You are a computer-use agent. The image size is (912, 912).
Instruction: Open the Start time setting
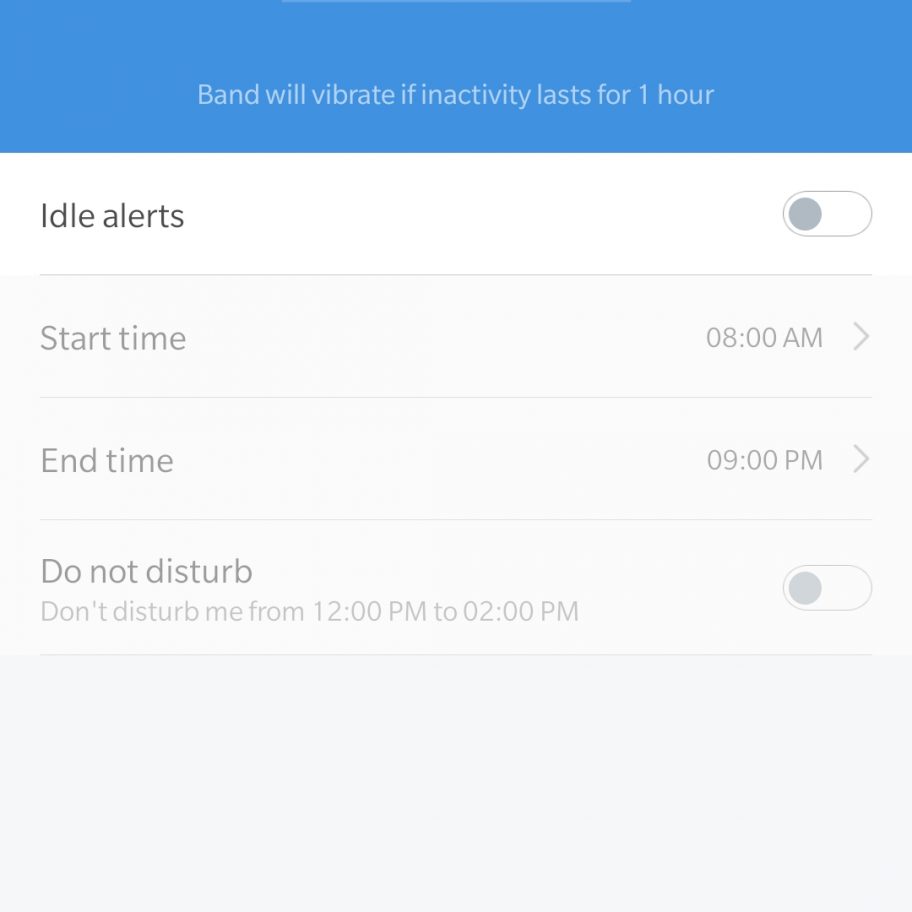pyautogui.click(x=455, y=338)
